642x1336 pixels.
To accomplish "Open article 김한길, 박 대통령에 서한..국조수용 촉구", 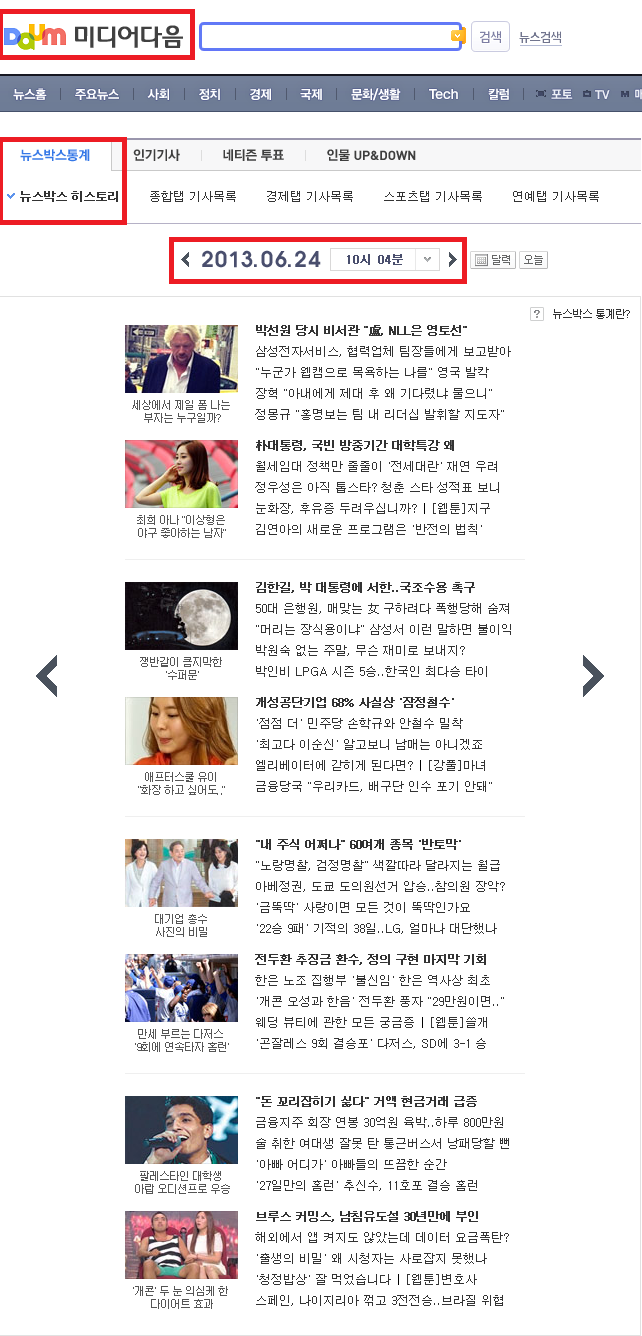I will tap(365, 587).
